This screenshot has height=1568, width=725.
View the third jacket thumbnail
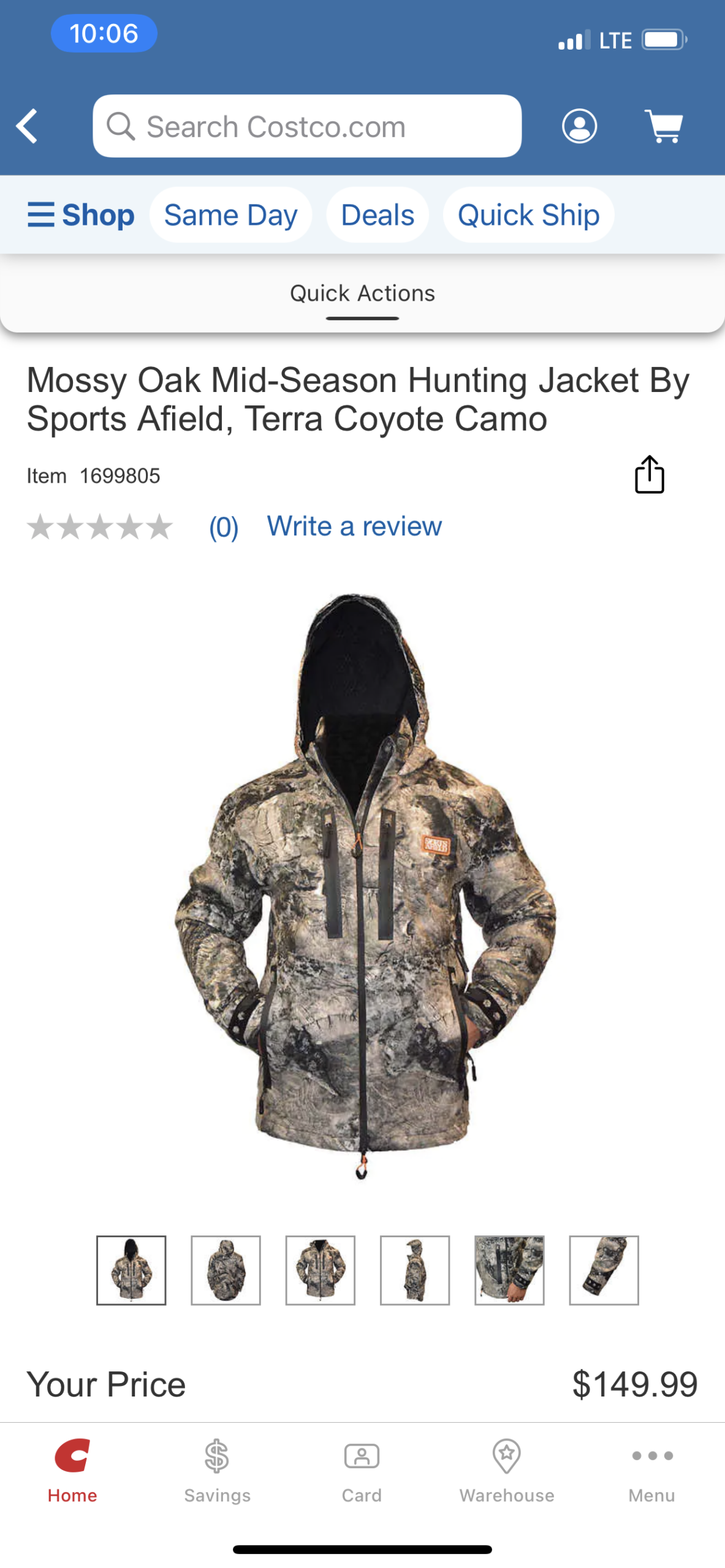(320, 1270)
